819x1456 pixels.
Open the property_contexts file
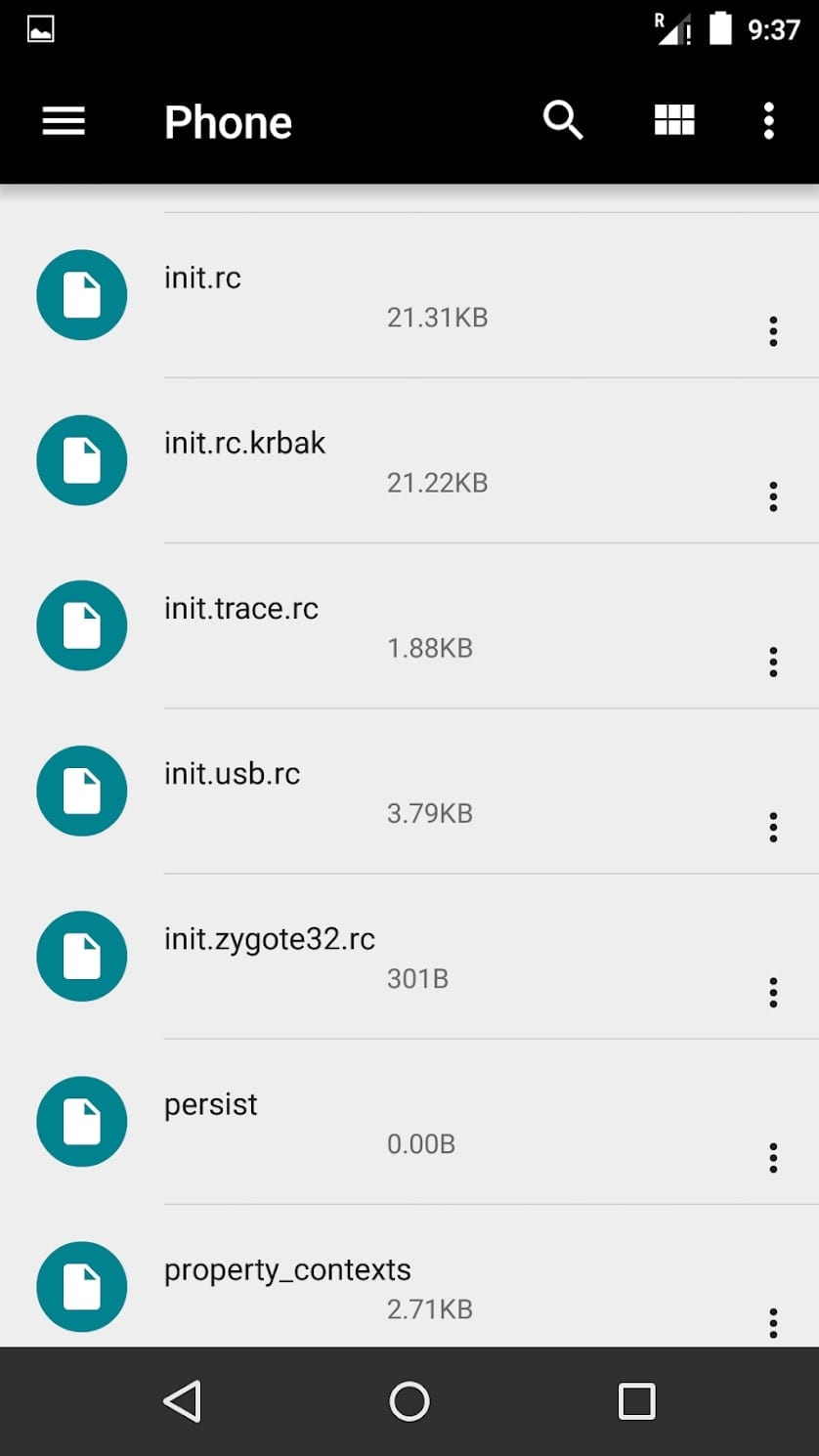[409, 1275]
